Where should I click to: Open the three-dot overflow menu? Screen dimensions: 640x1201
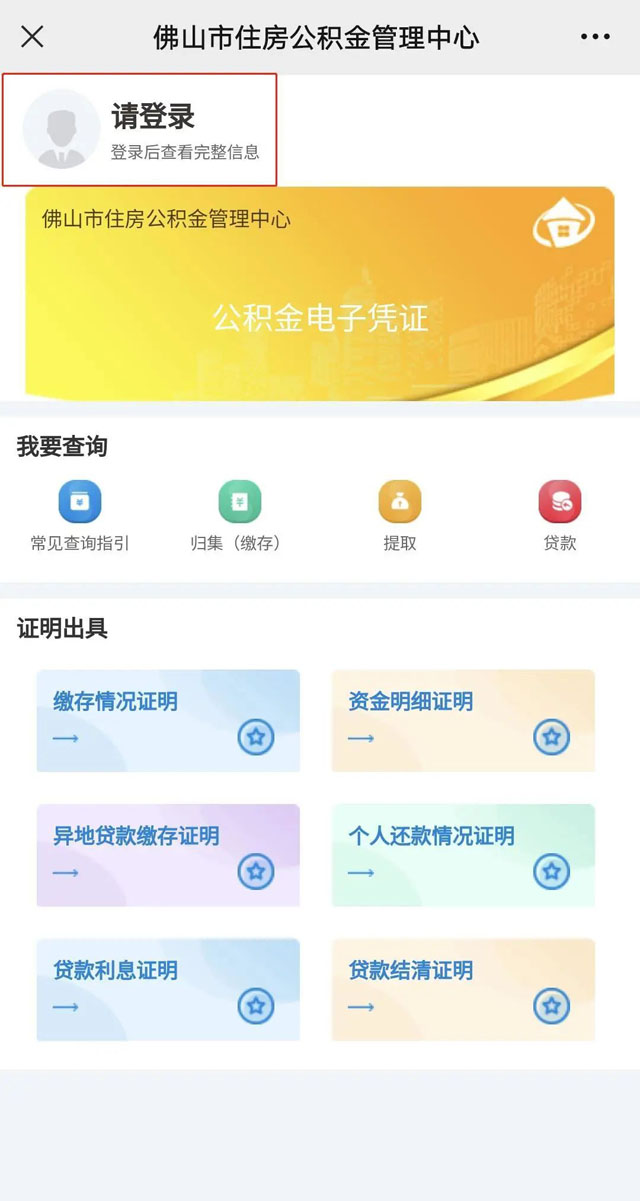pyautogui.click(x=595, y=37)
